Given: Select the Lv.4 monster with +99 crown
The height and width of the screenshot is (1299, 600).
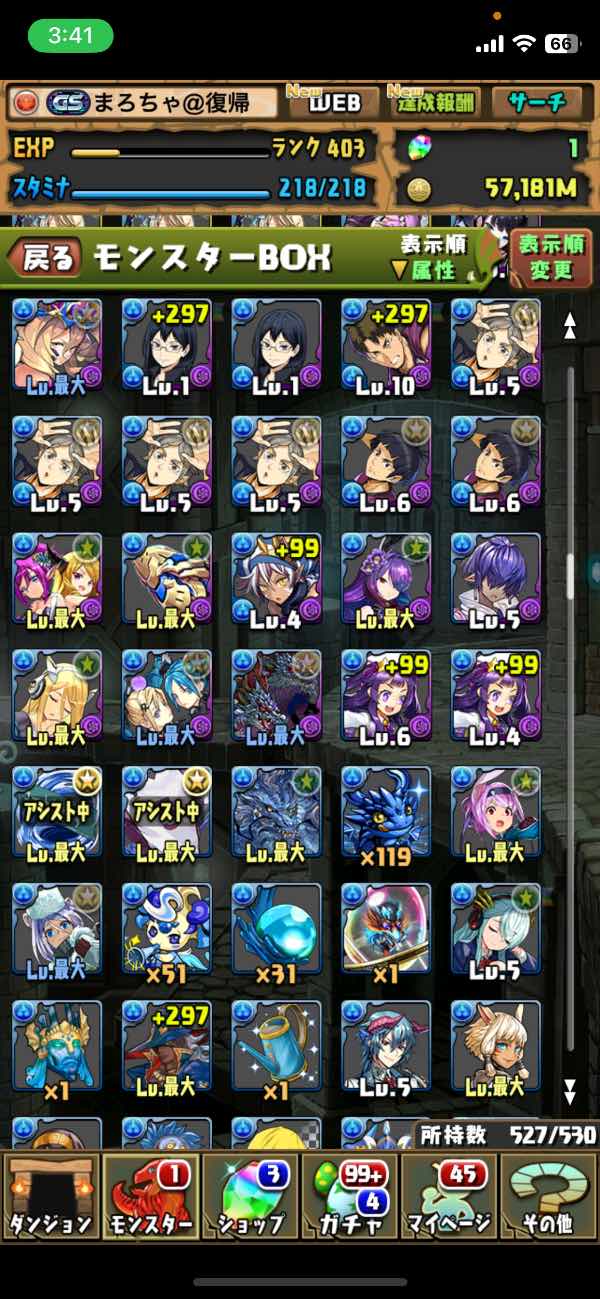Looking at the screenshot, I should (x=276, y=579).
